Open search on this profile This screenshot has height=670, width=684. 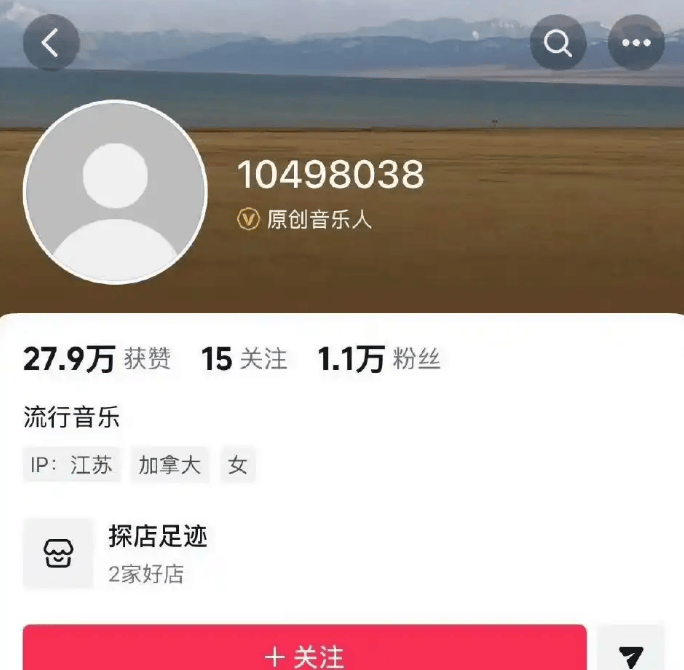click(558, 43)
